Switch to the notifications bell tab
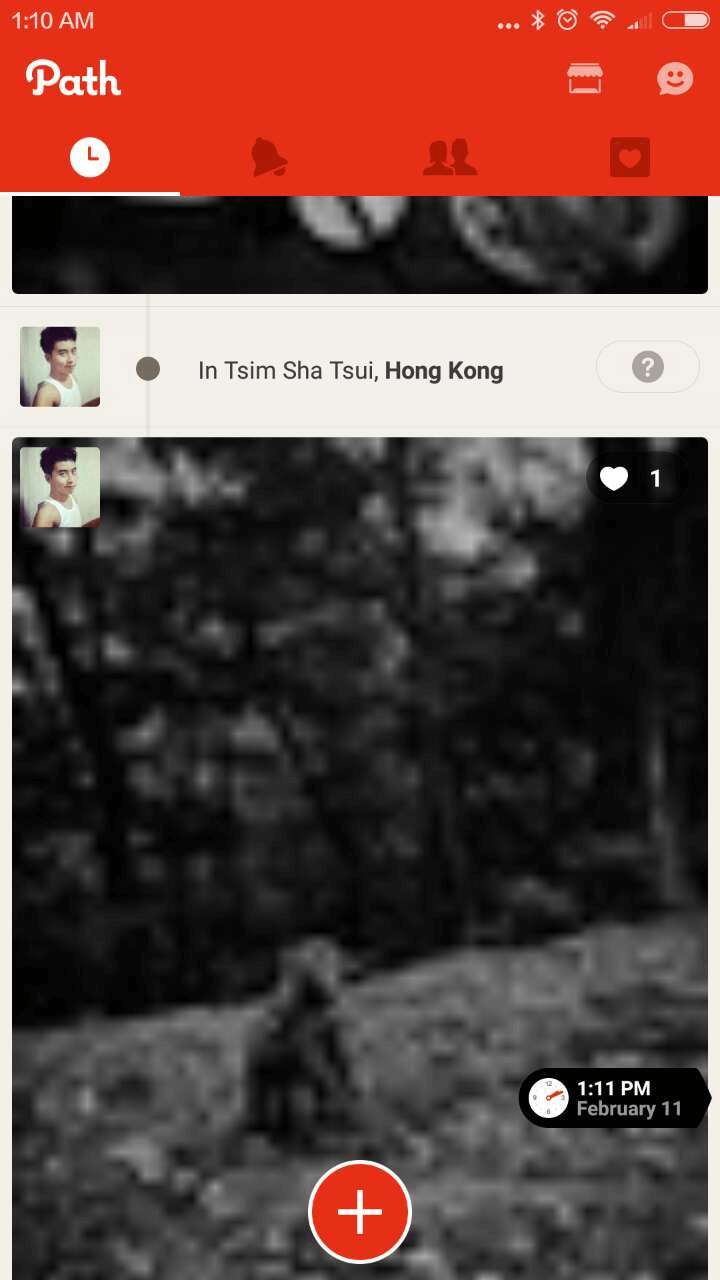Screen dimensions: 720x1280 [269, 157]
